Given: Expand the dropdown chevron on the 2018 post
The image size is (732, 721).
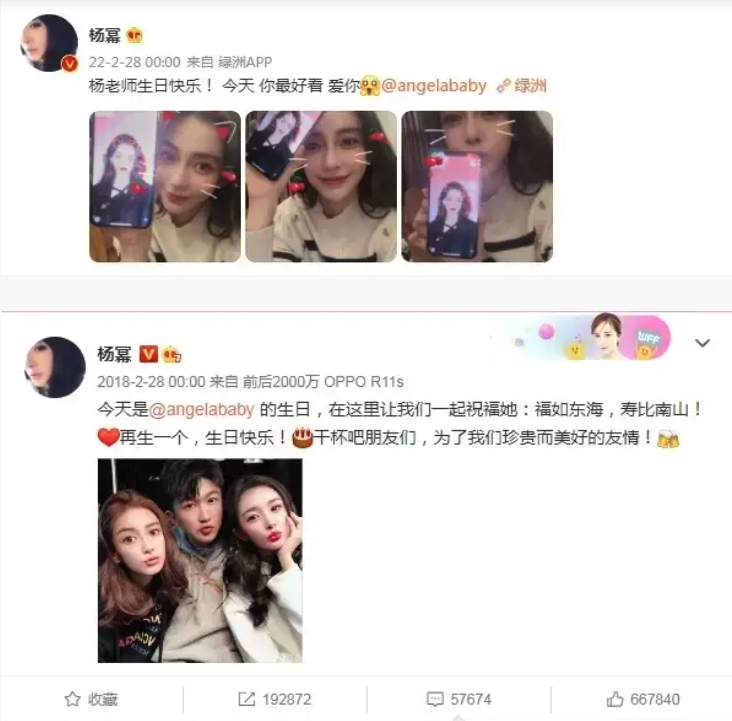Looking at the screenshot, I should (702, 343).
